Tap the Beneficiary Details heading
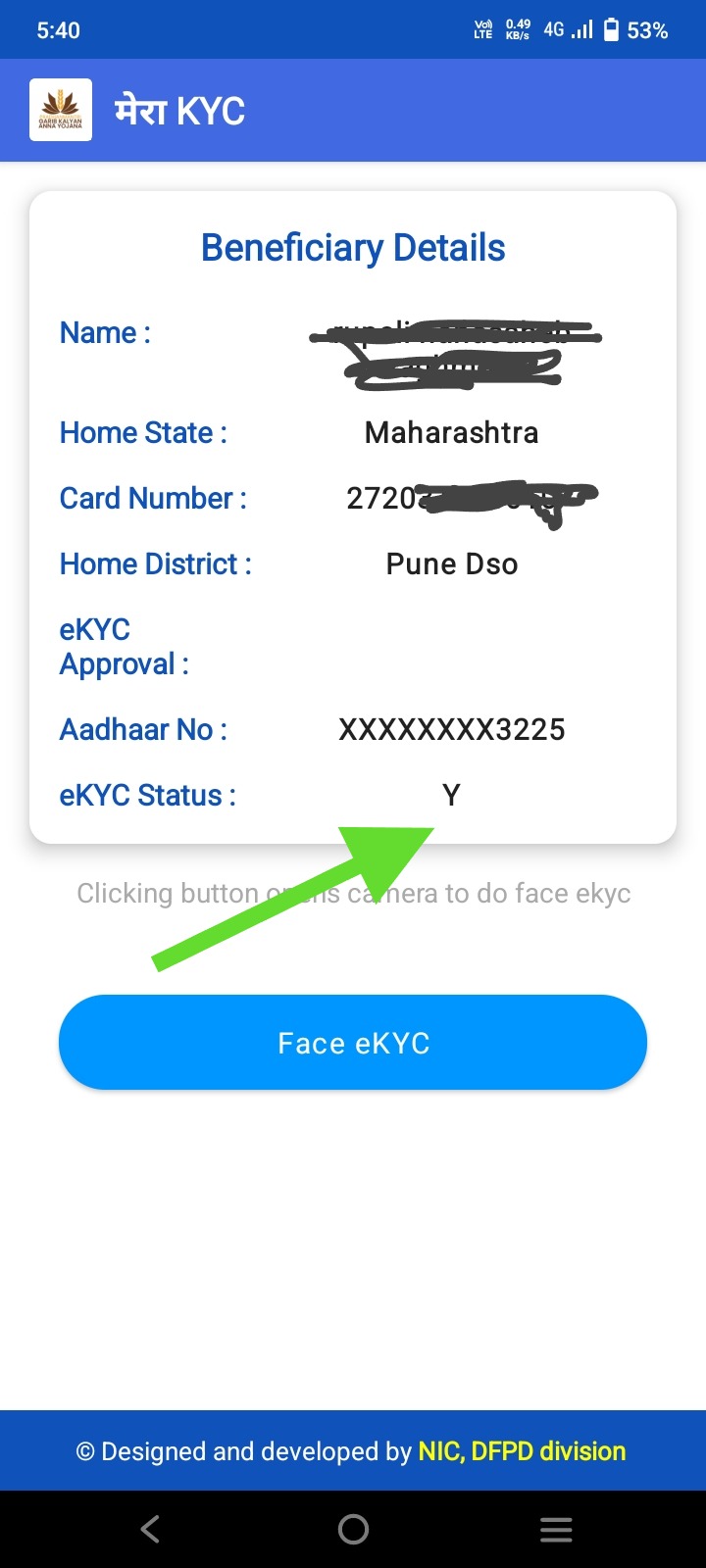Screen dimensions: 706x1568 [353, 247]
